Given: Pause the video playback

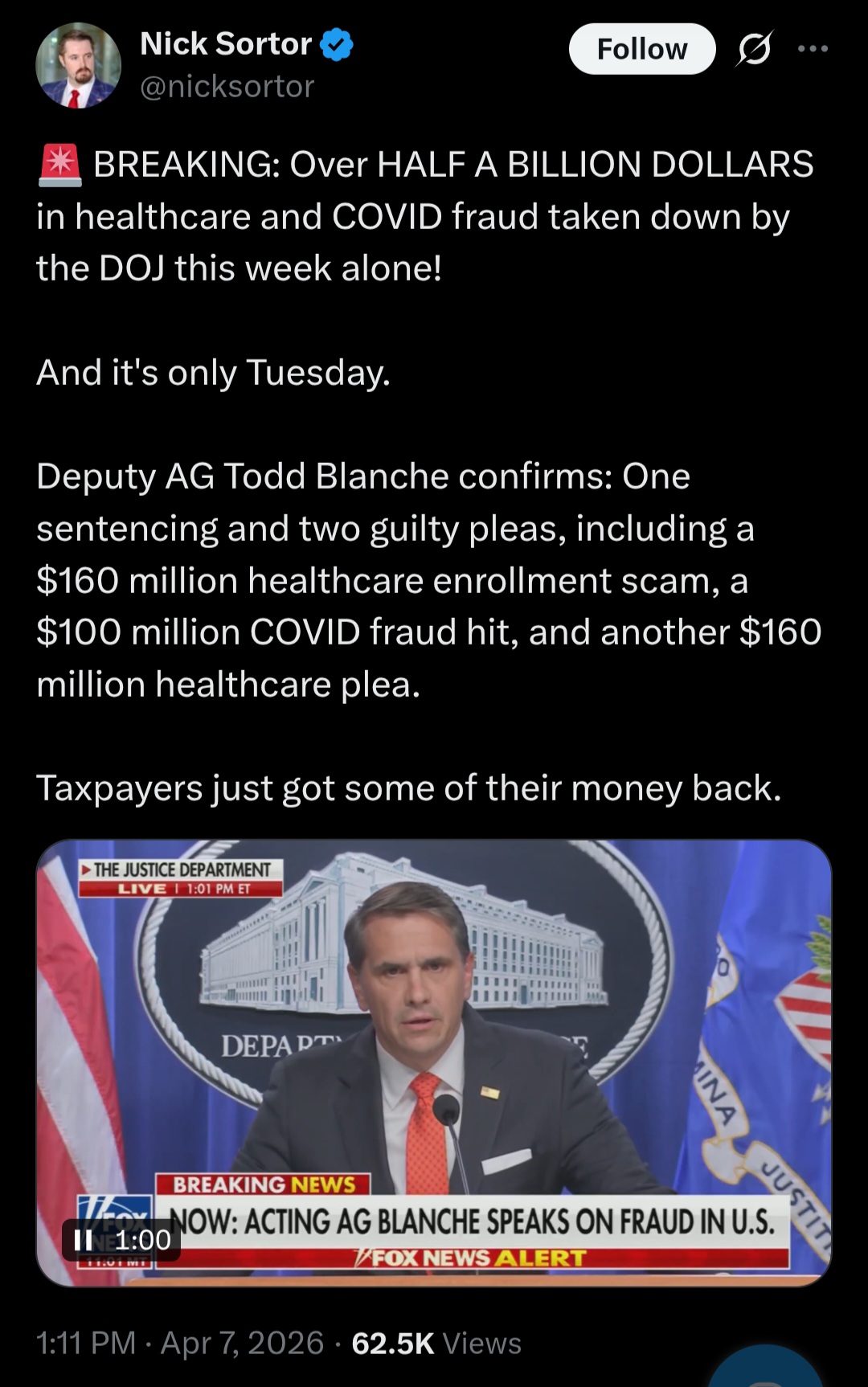Looking at the screenshot, I should click(83, 1240).
